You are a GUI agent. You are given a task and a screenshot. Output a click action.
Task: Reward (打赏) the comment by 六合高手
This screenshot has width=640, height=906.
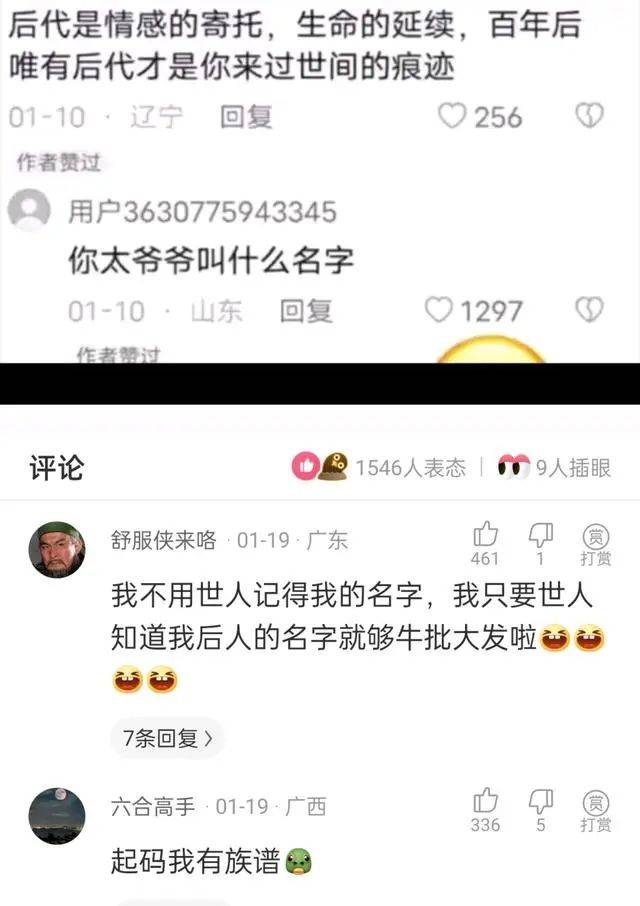[x=596, y=803]
